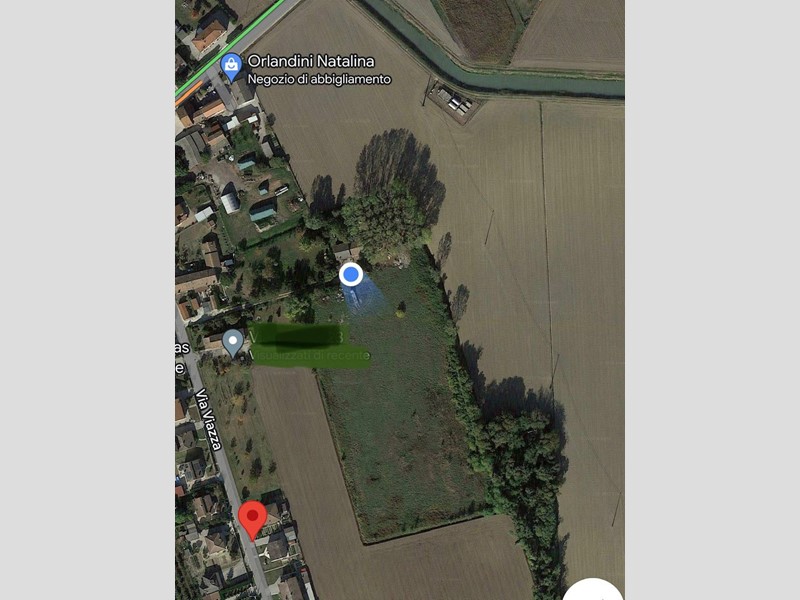Select the red dropped pin
The width and height of the screenshot is (800, 600).
[x=252, y=518]
